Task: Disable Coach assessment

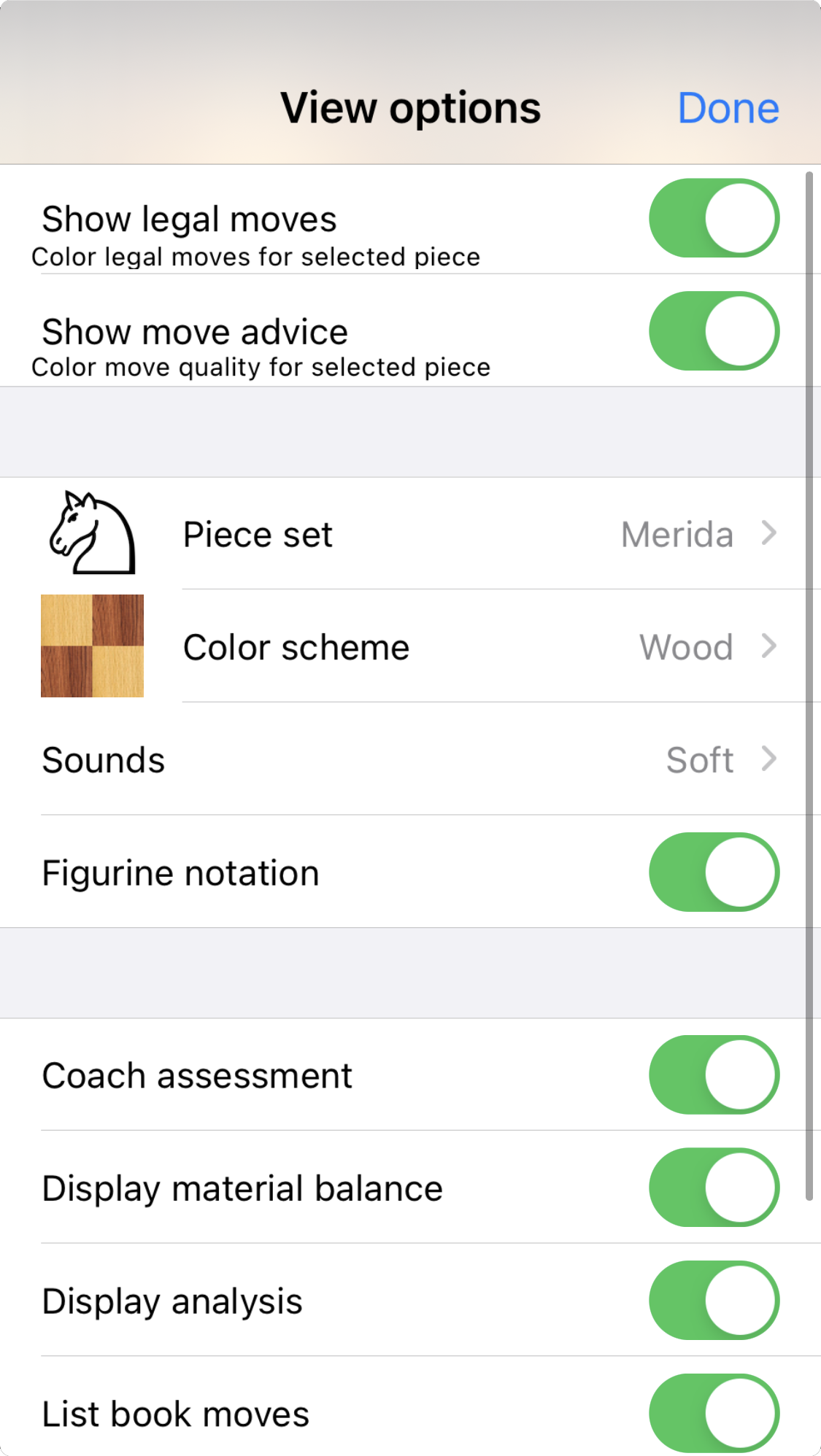Action: (714, 1074)
